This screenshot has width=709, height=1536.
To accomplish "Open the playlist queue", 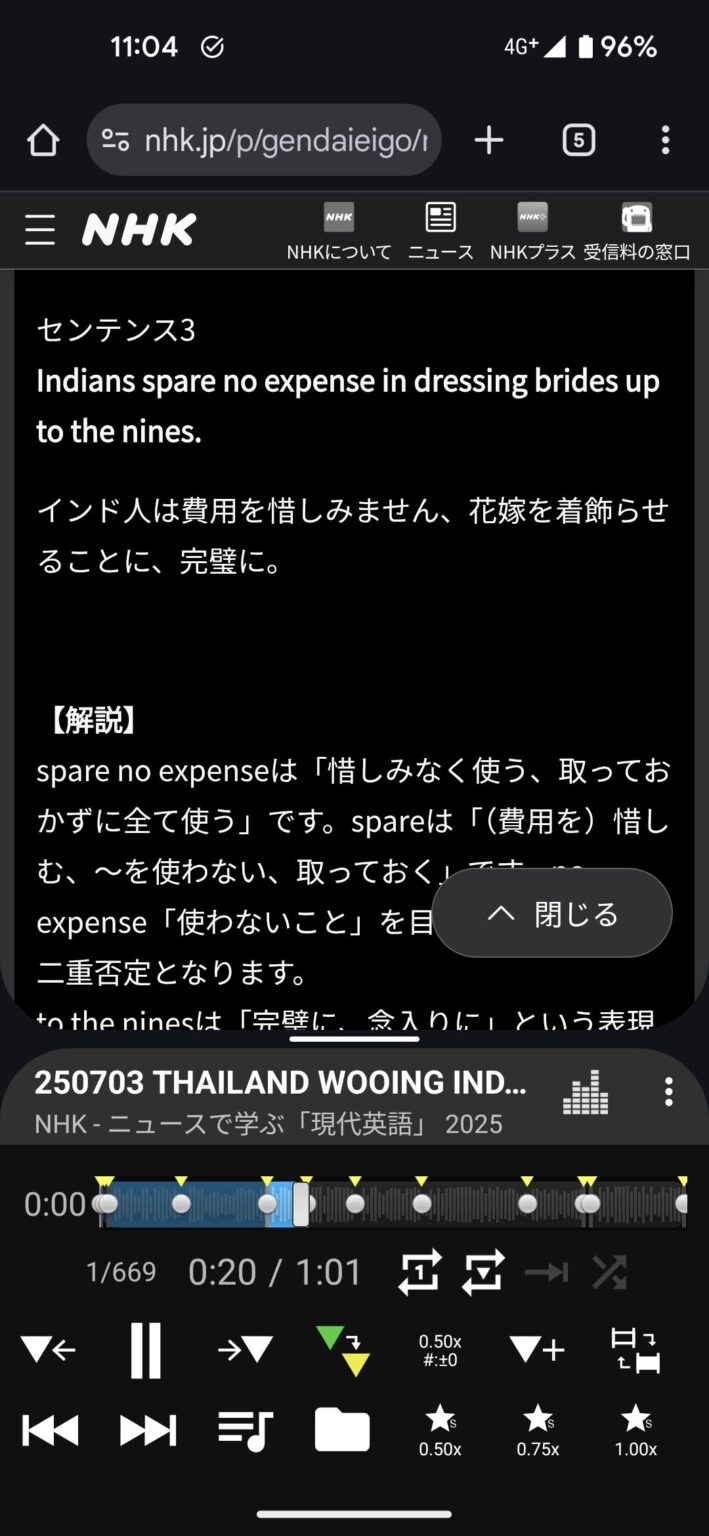I will [245, 1431].
